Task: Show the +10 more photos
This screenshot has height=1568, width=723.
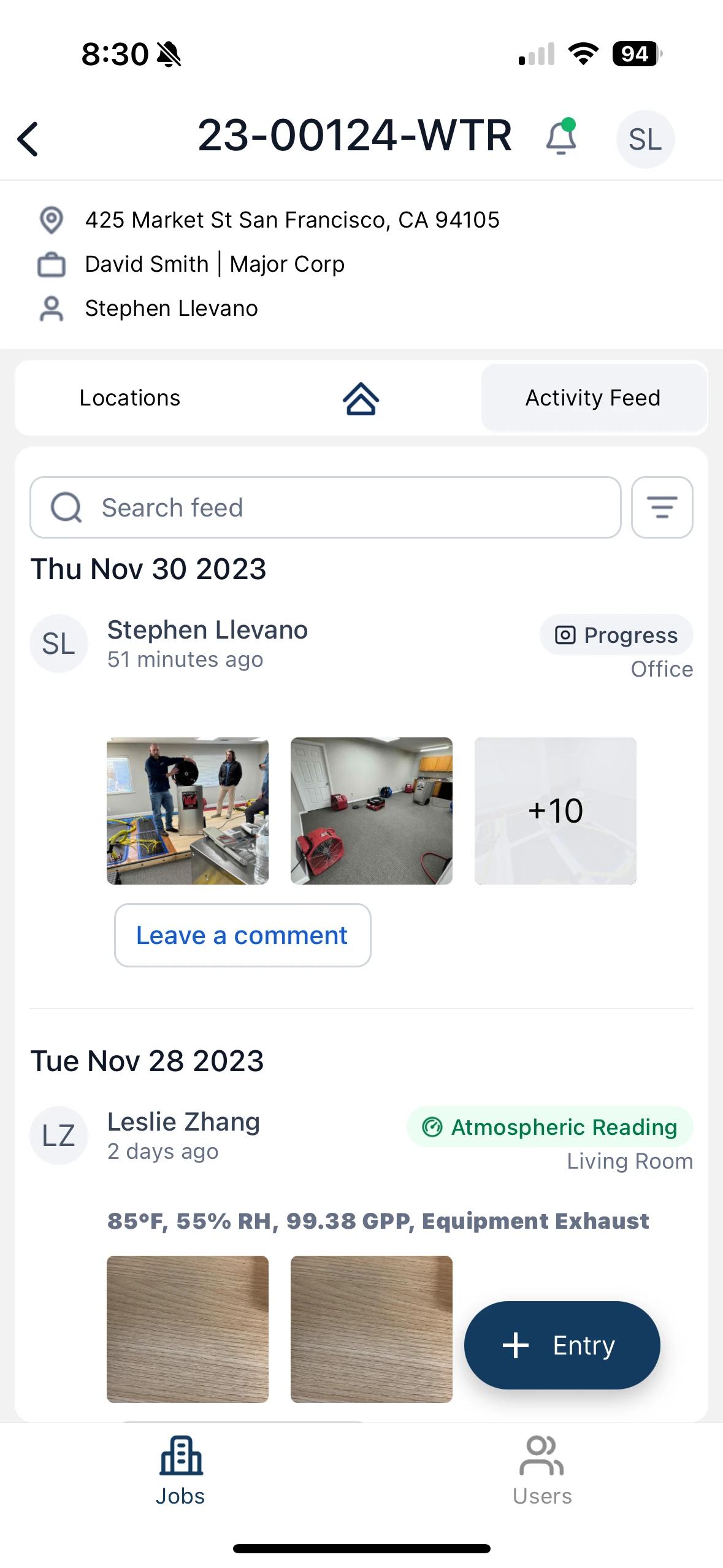Action: pos(556,810)
